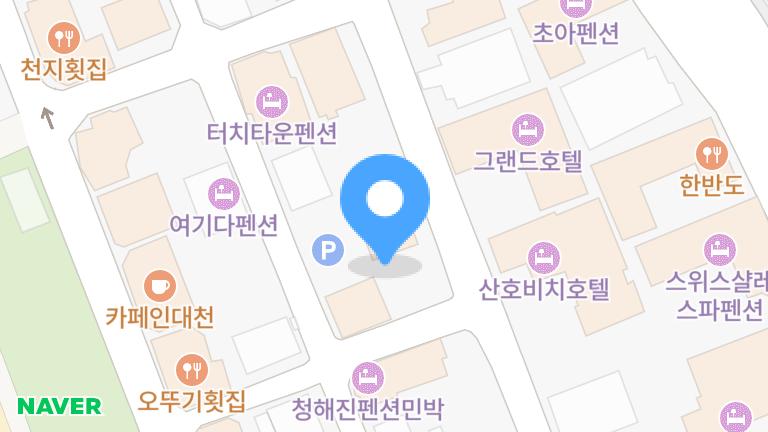Select the 터치타운펜션 lodging marker
768x432 pixels.
click(272, 100)
